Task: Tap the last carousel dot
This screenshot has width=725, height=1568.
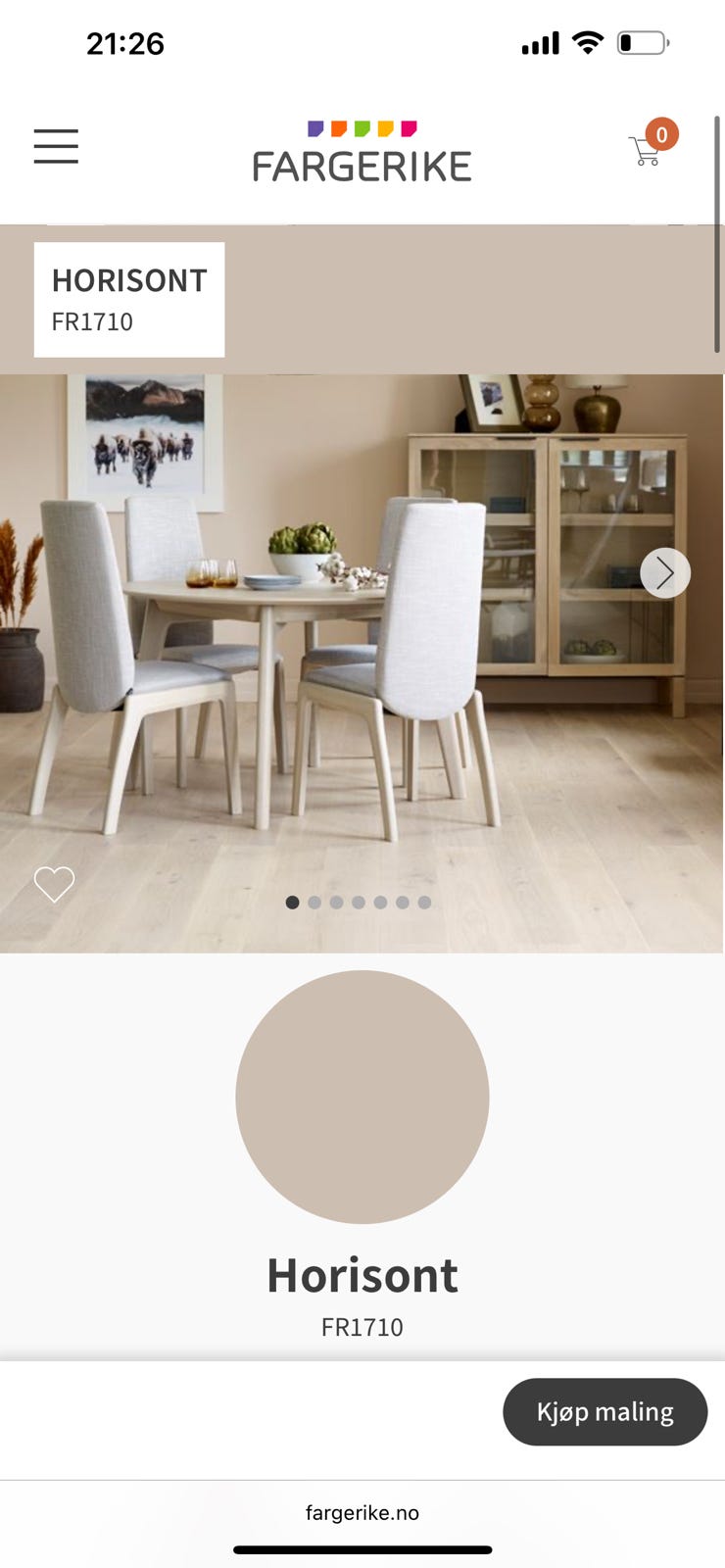Action: (425, 902)
